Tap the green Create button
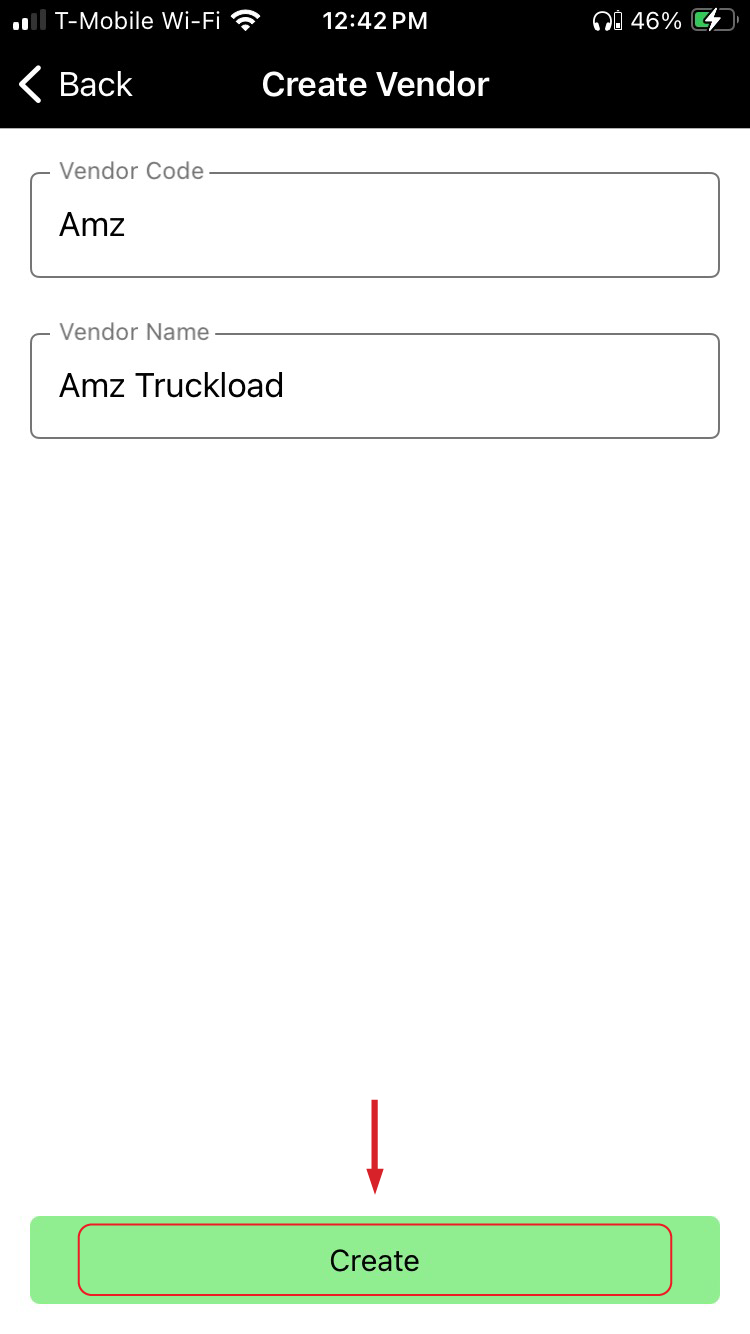Viewport: 750px width, 1334px height. 375,1260
